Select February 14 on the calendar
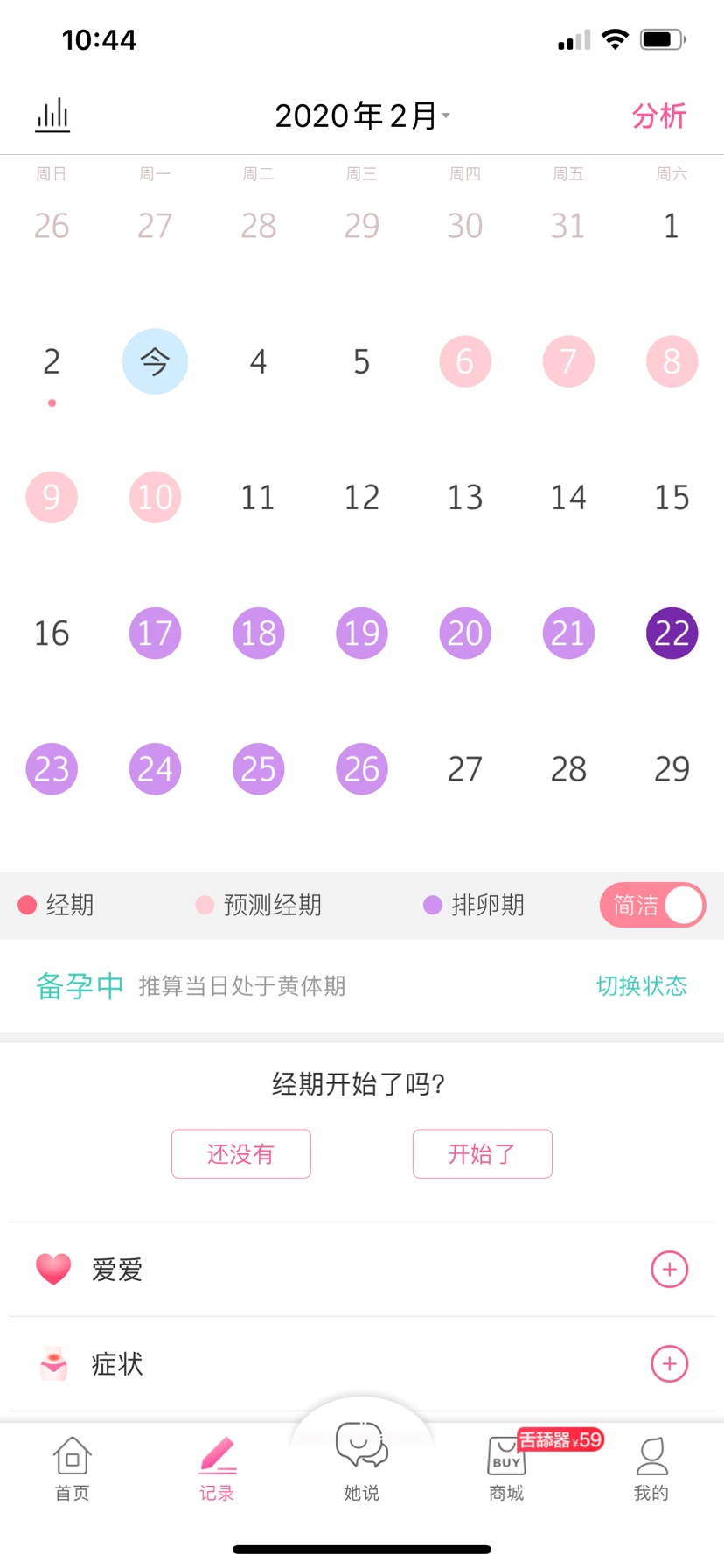This screenshot has width=724, height=1568. tap(568, 497)
